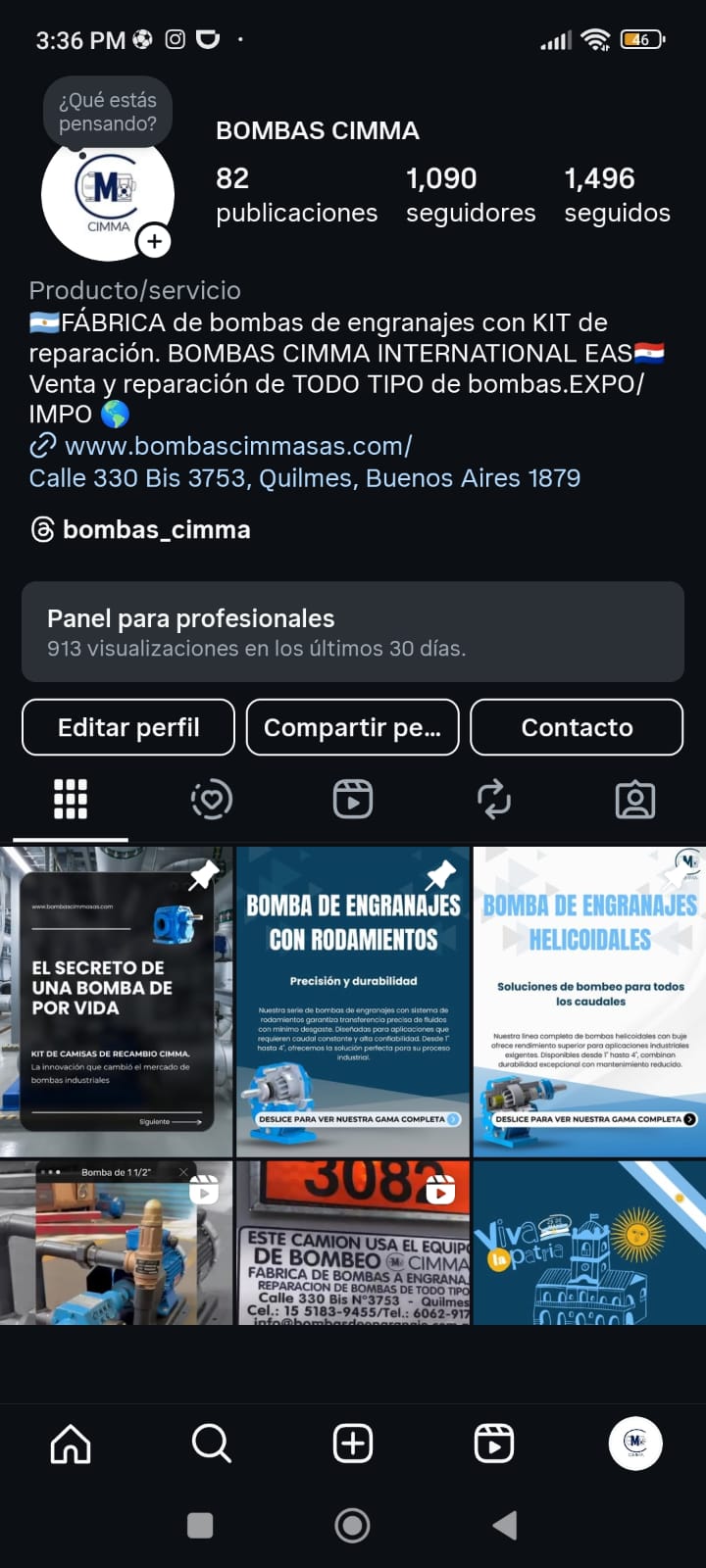Open the search tab in the bottom bar
This screenshot has width=706, height=1568.
(x=212, y=1444)
